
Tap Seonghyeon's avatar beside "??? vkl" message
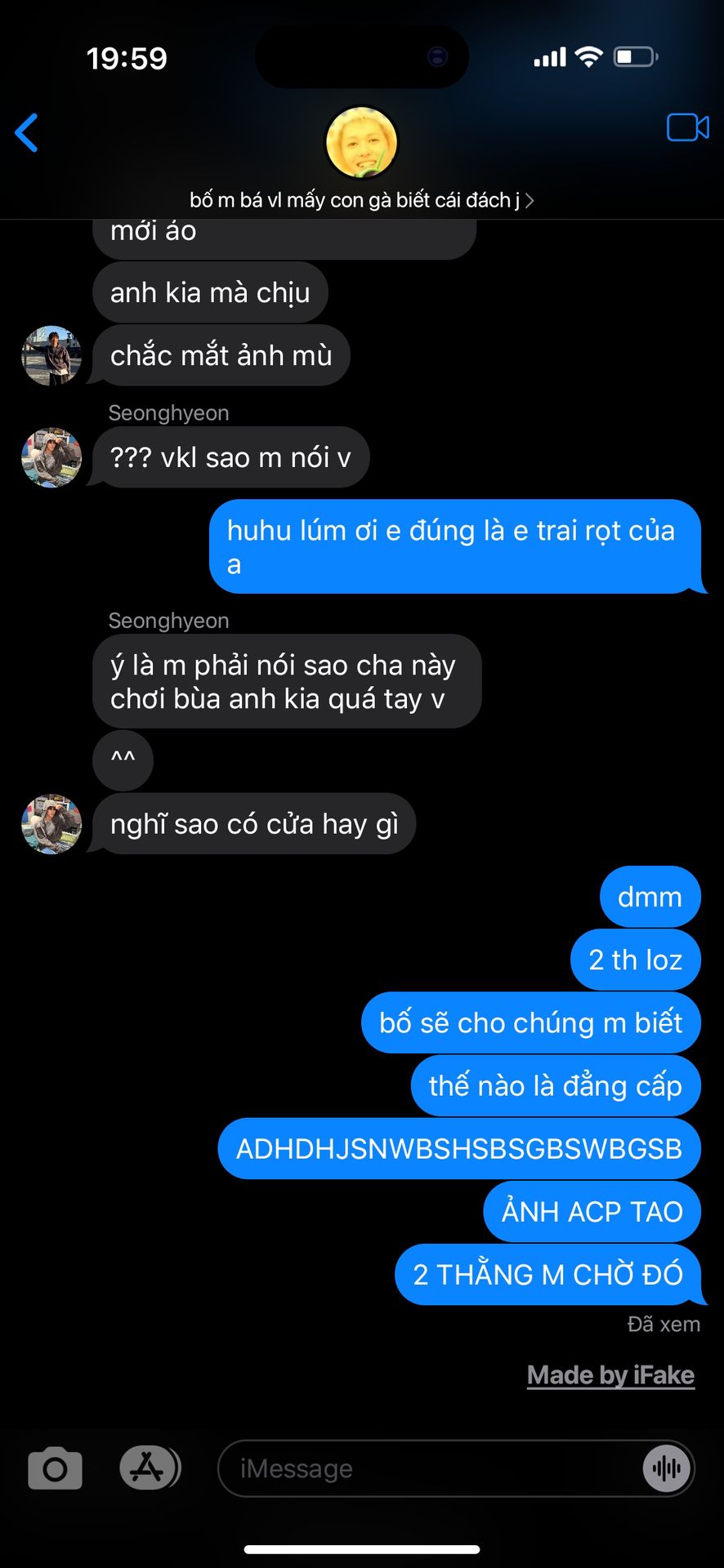[51, 458]
